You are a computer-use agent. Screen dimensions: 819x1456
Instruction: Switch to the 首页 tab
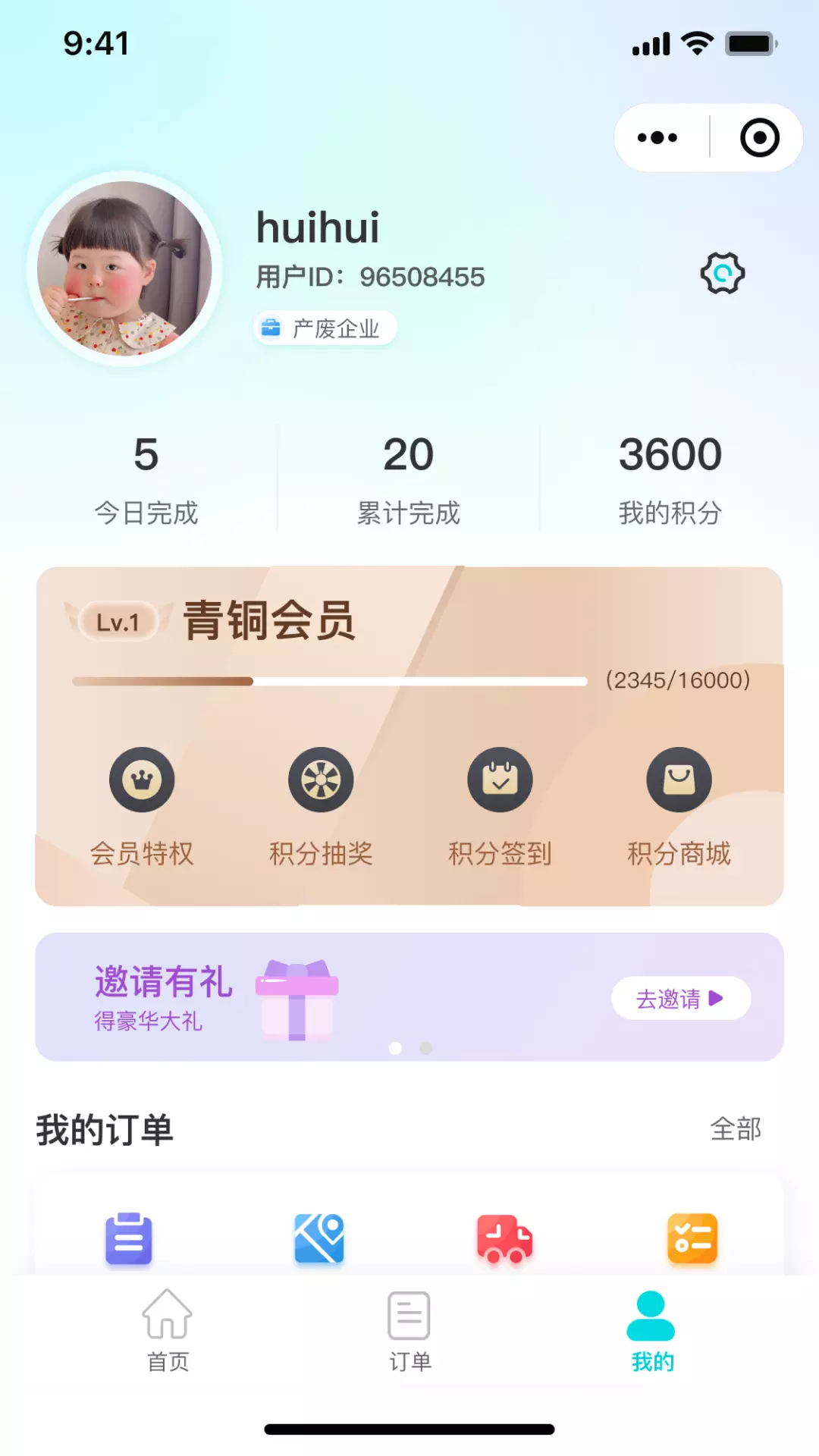167,1331
